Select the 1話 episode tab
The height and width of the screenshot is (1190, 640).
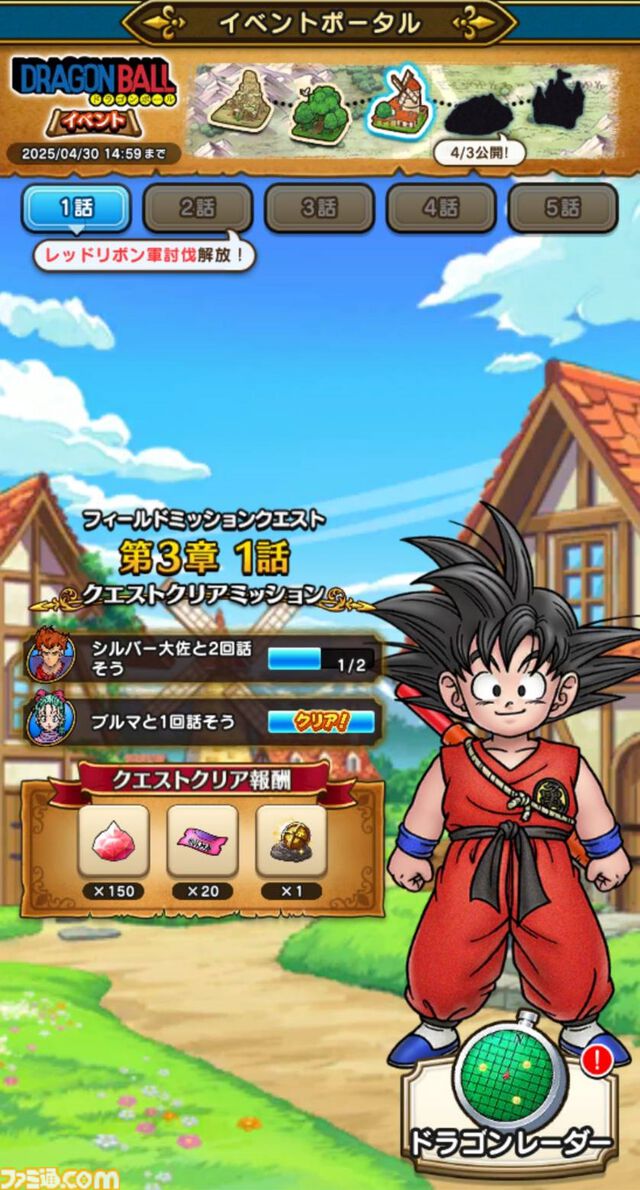(x=76, y=207)
